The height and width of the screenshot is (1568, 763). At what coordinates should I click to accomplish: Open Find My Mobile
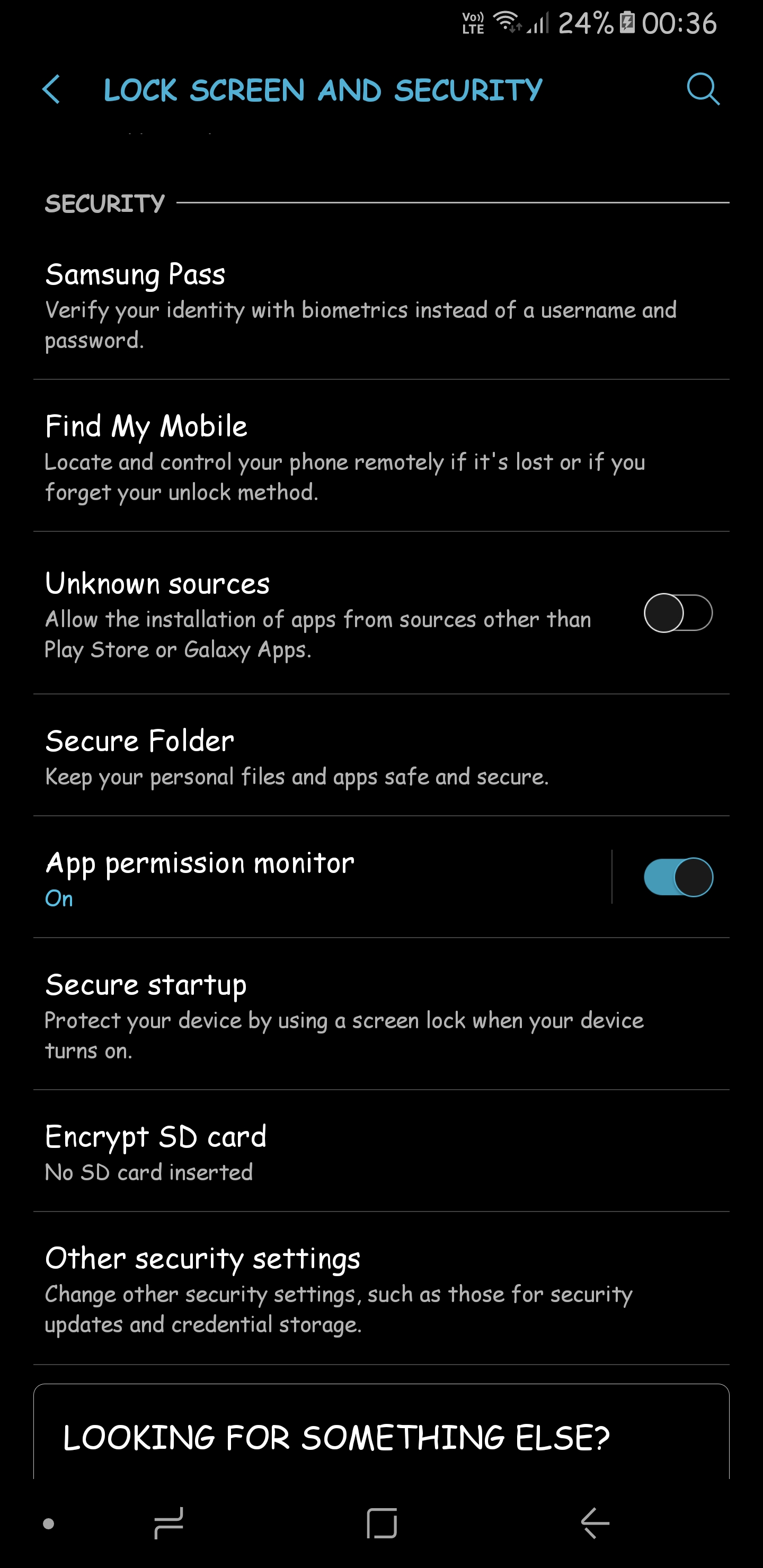click(381, 456)
